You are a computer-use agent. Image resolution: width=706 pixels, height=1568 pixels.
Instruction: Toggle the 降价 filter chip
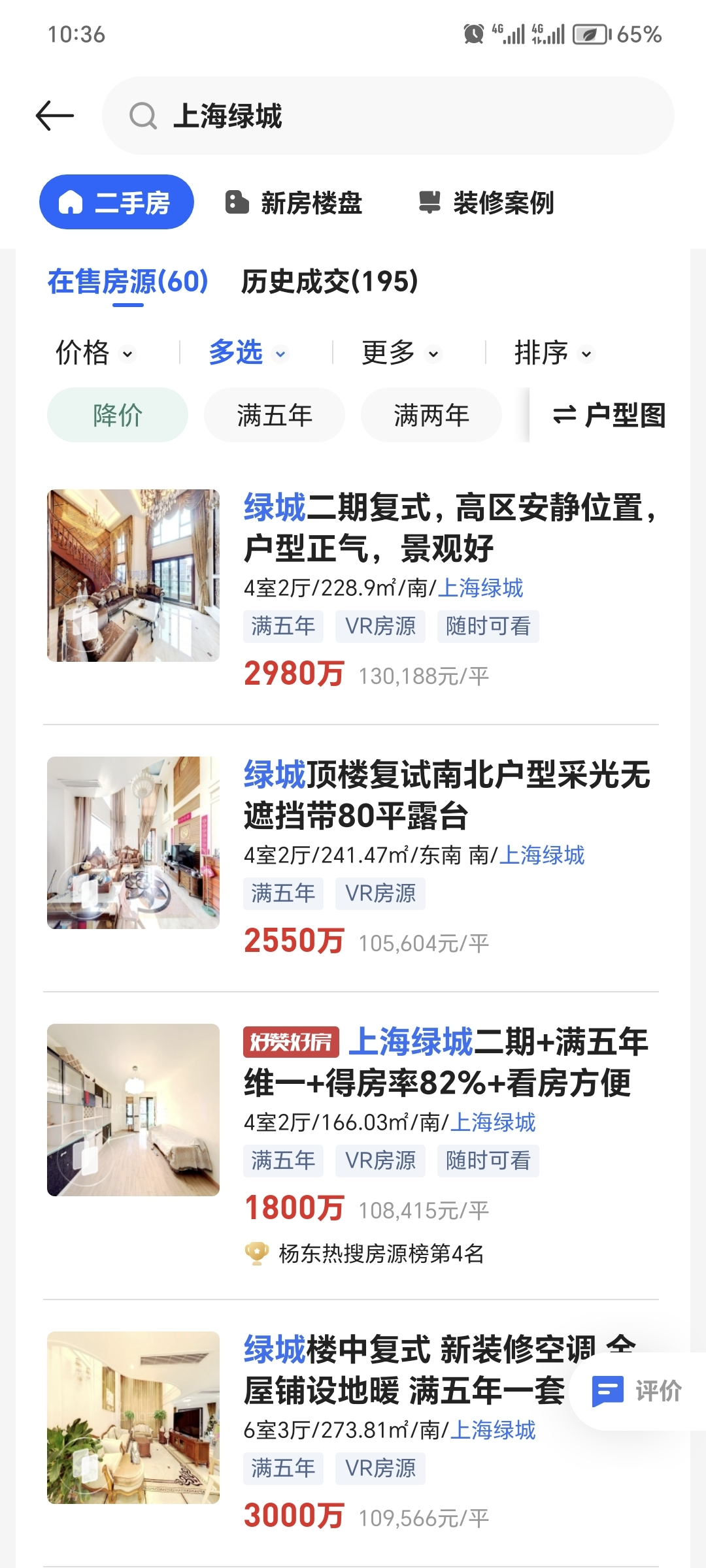116,414
